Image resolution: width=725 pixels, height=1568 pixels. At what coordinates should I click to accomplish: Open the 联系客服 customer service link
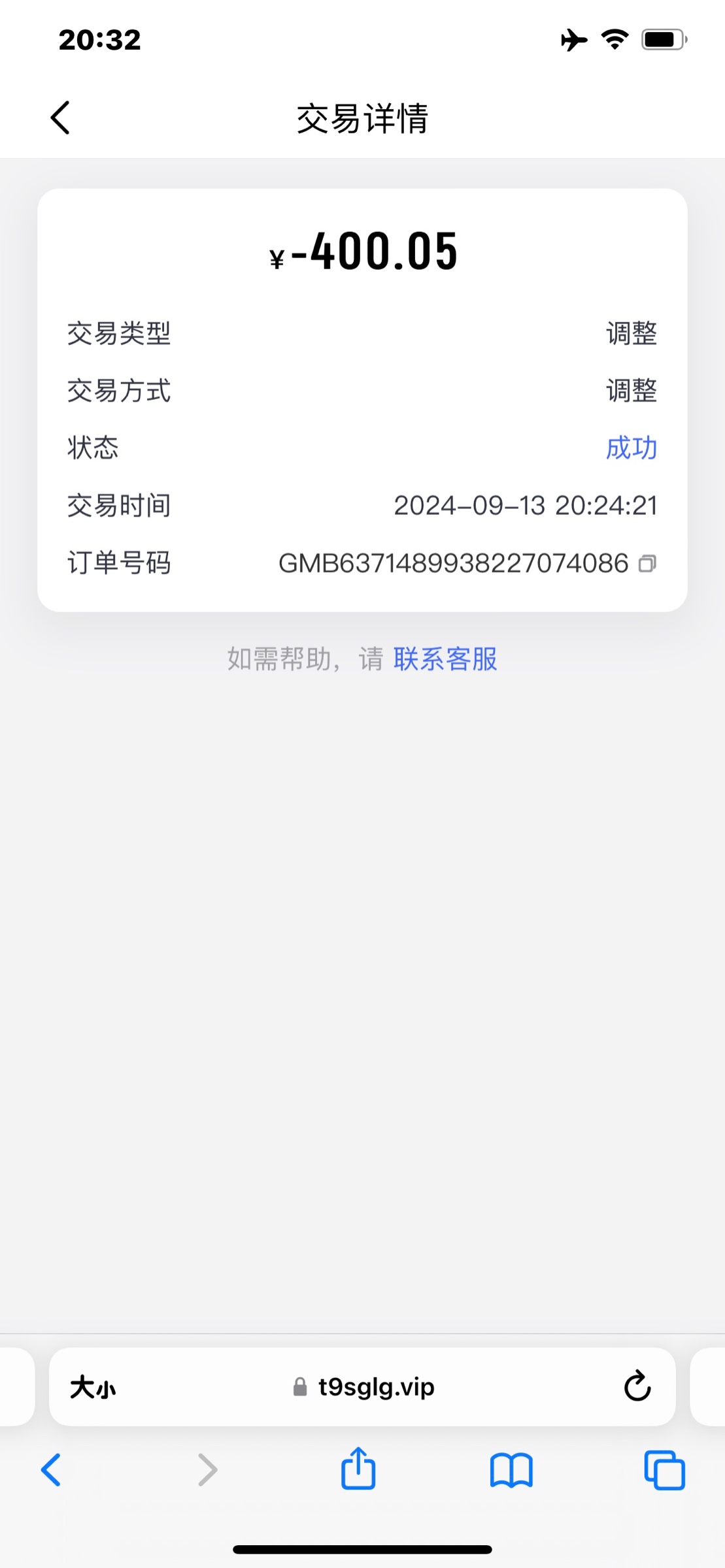(x=445, y=660)
